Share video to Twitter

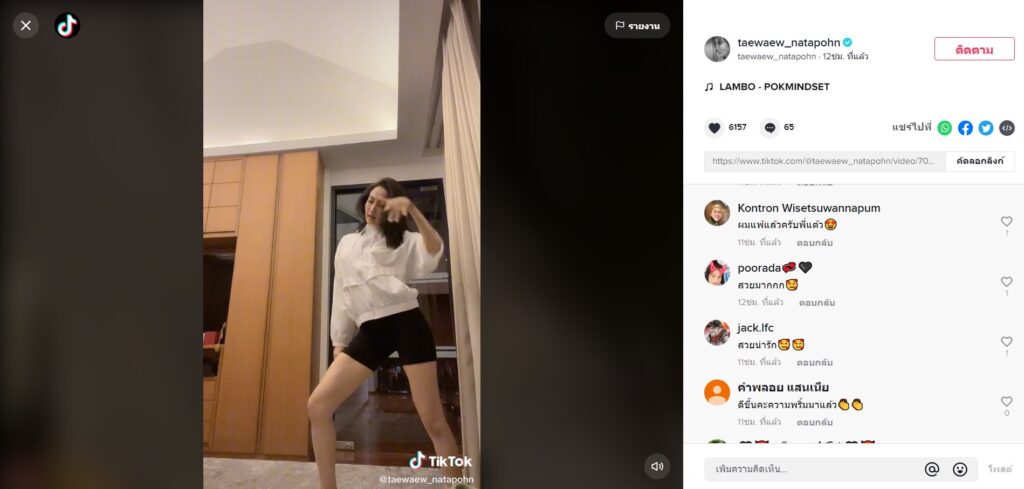(x=986, y=128)
